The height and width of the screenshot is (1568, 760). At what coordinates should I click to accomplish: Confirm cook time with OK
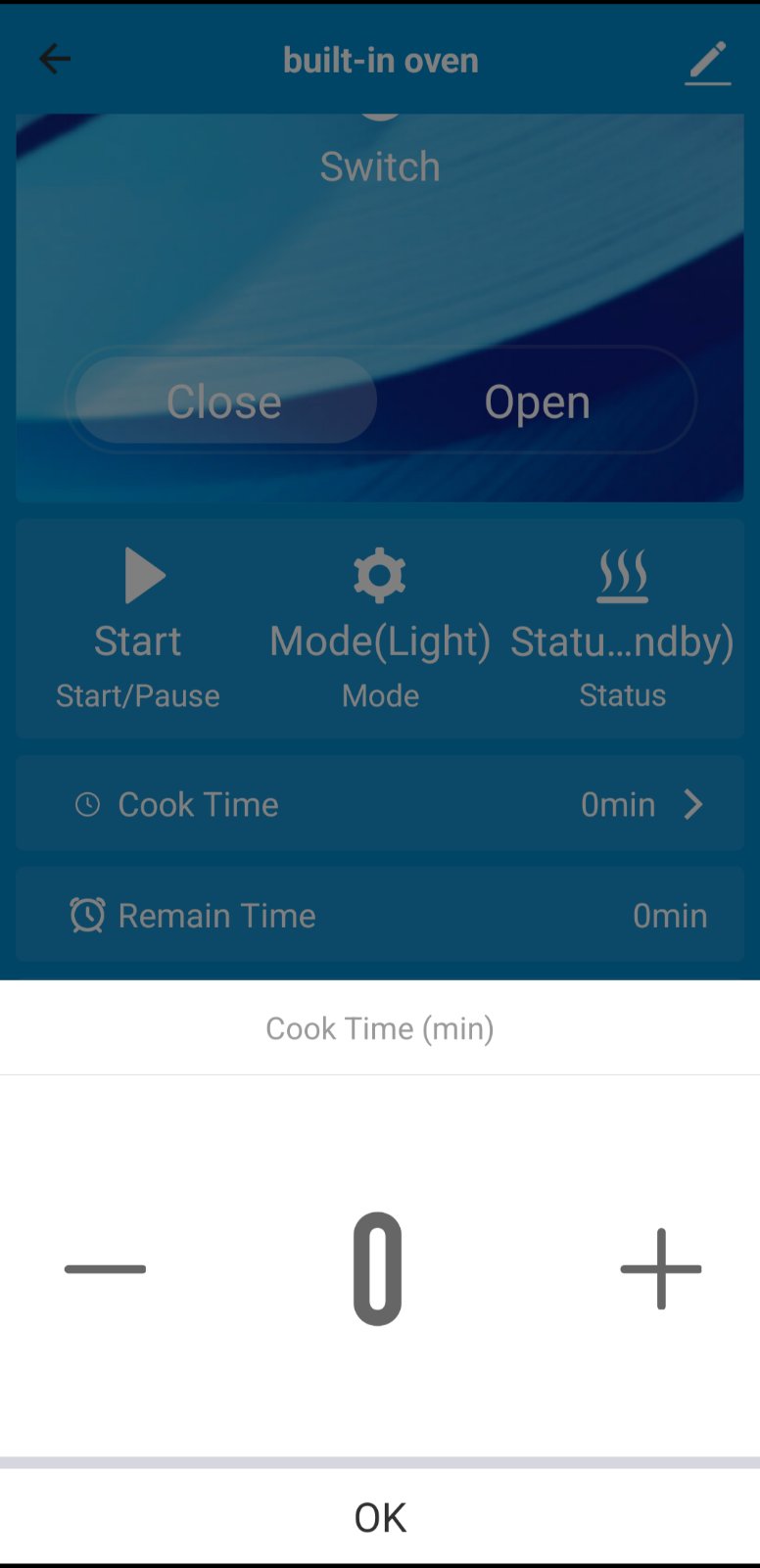[x=380, y=1517]
